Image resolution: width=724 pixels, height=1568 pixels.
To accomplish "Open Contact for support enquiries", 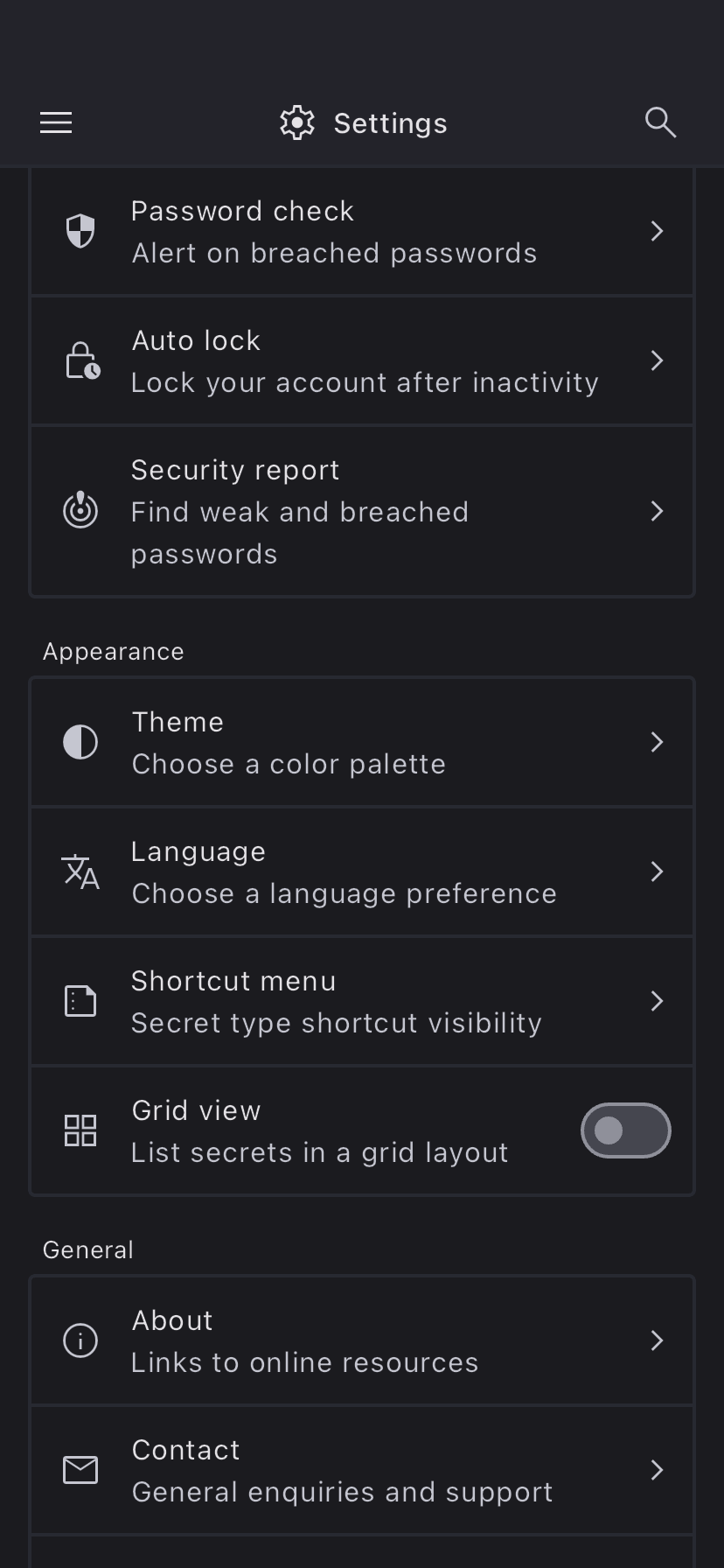I will tap(362, 1470).
